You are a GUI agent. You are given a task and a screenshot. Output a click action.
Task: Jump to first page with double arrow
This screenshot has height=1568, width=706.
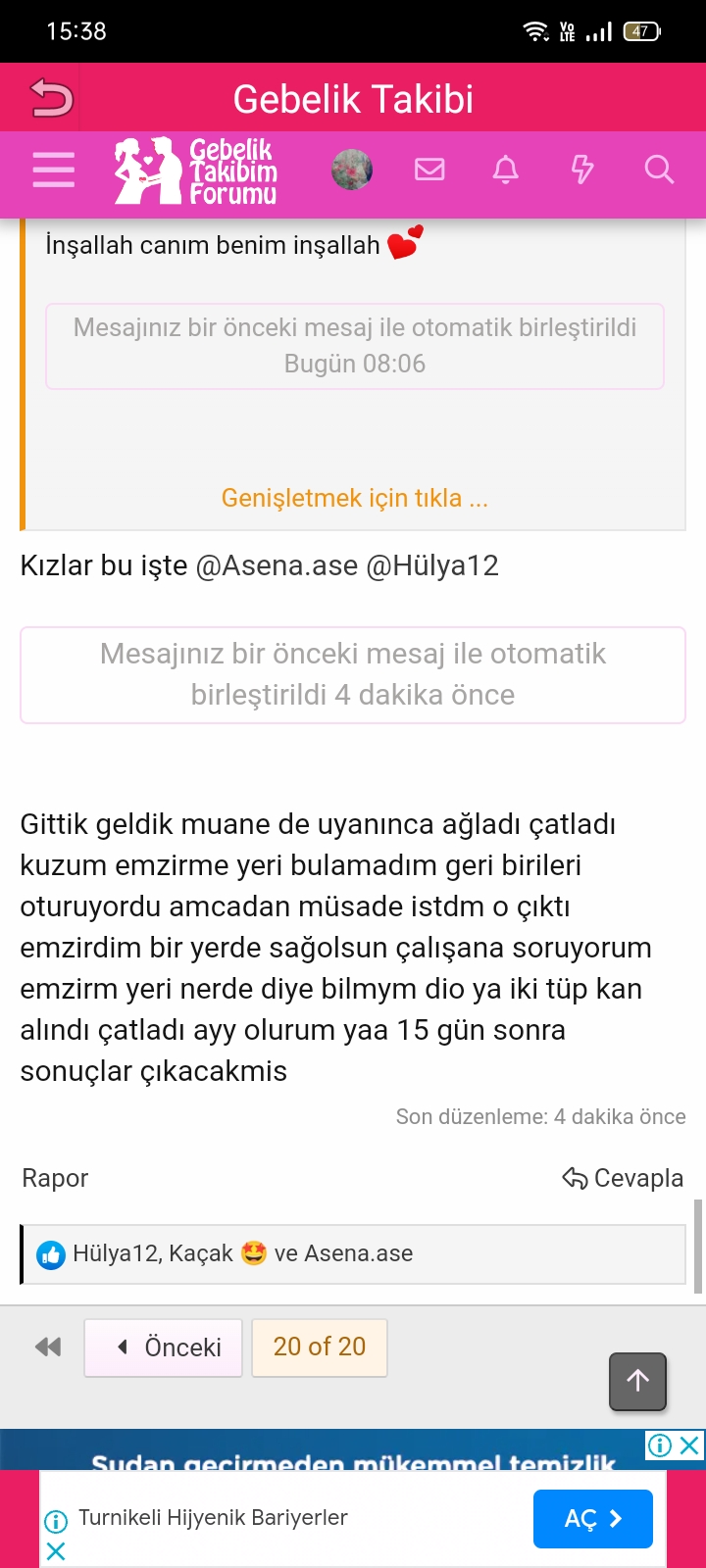(x=47, y=1347)
